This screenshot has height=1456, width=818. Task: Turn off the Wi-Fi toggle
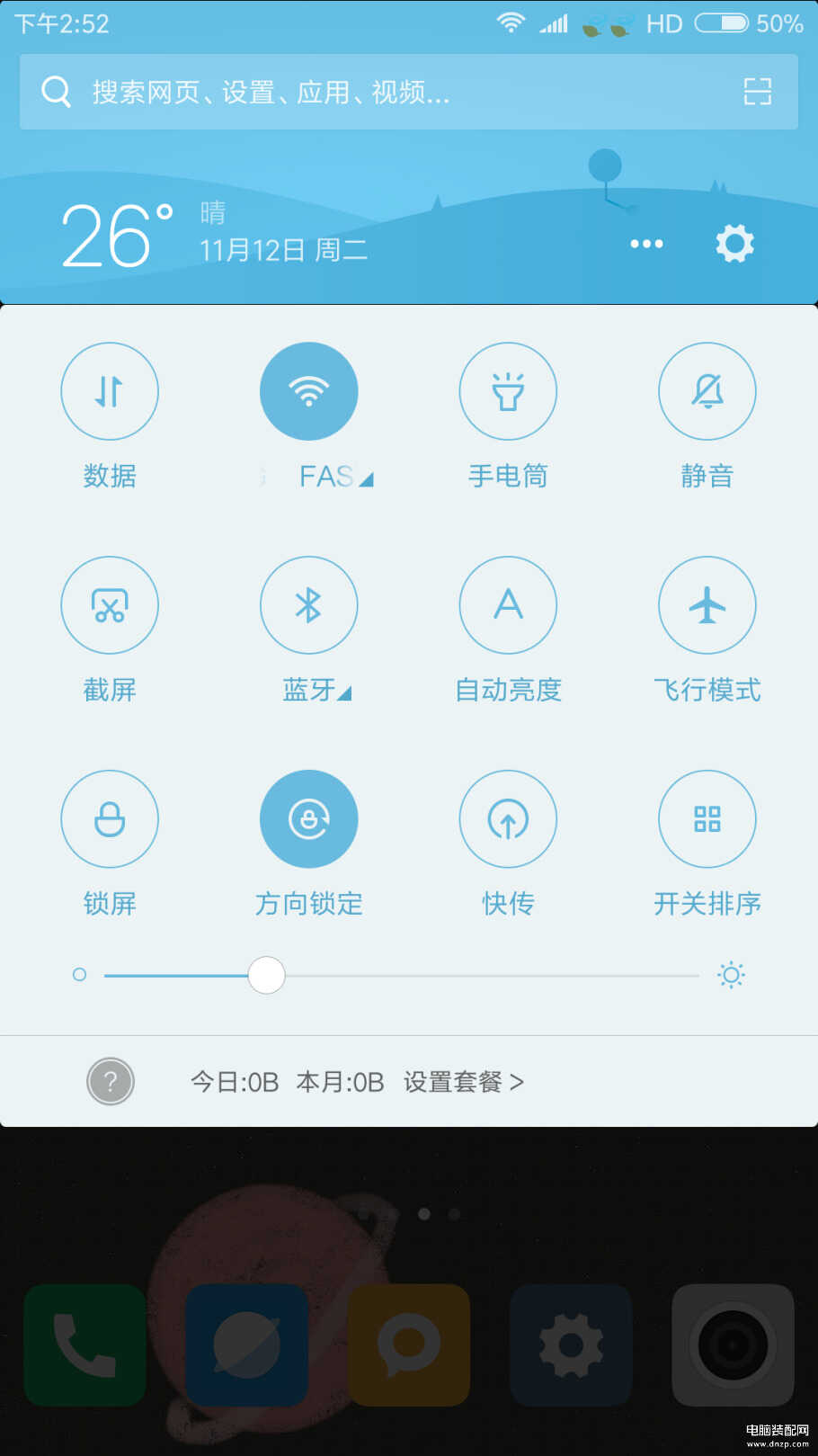[x=308, y=391]
